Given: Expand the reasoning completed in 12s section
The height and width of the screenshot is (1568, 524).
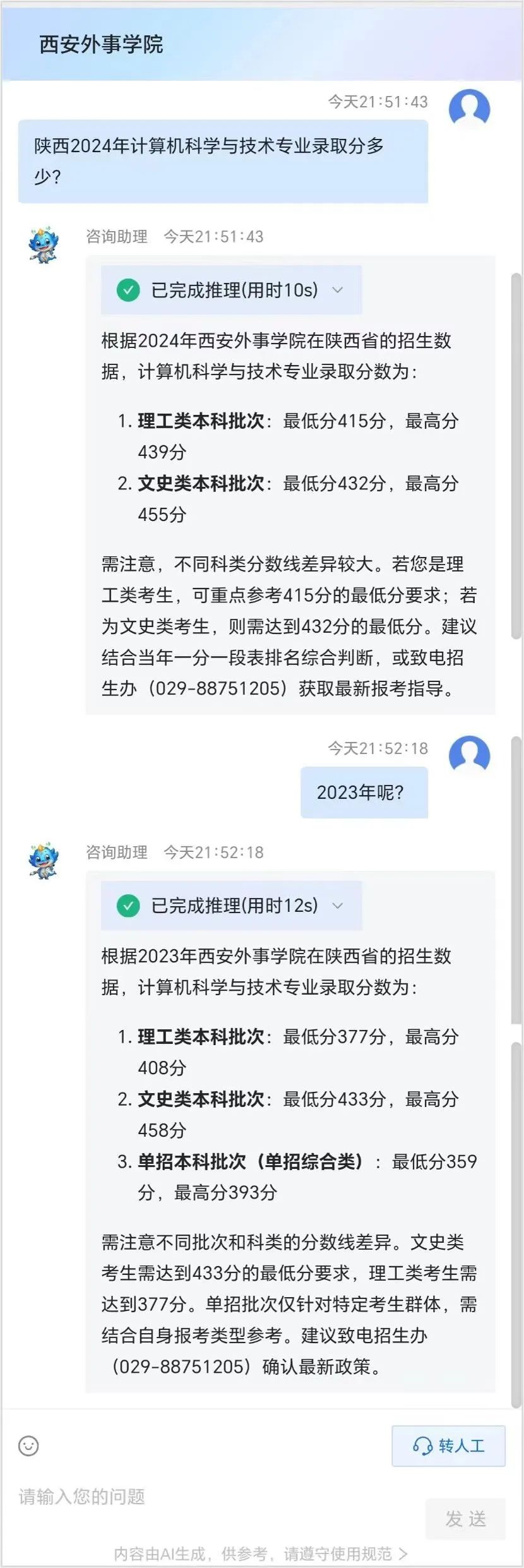Looking at the screenshot, I should coord(337,906).
